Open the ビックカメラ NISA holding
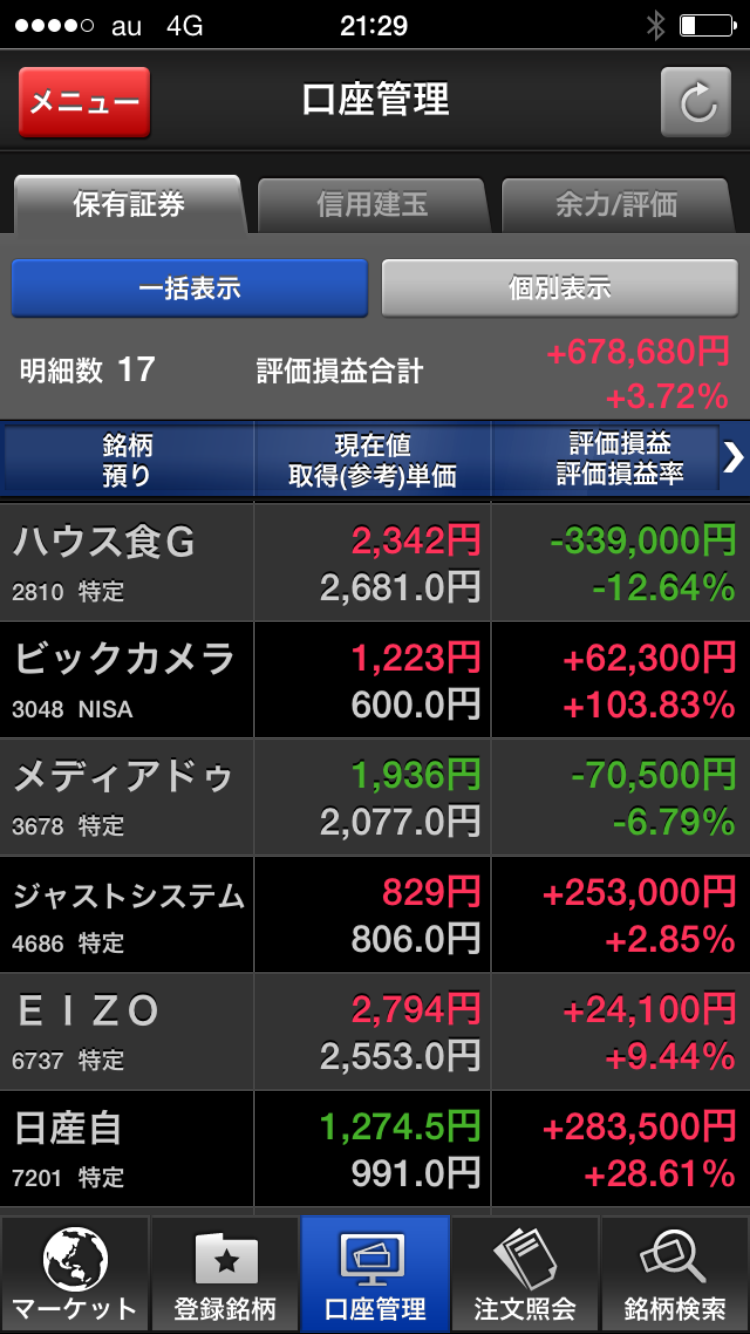 [x=374, y=680]
